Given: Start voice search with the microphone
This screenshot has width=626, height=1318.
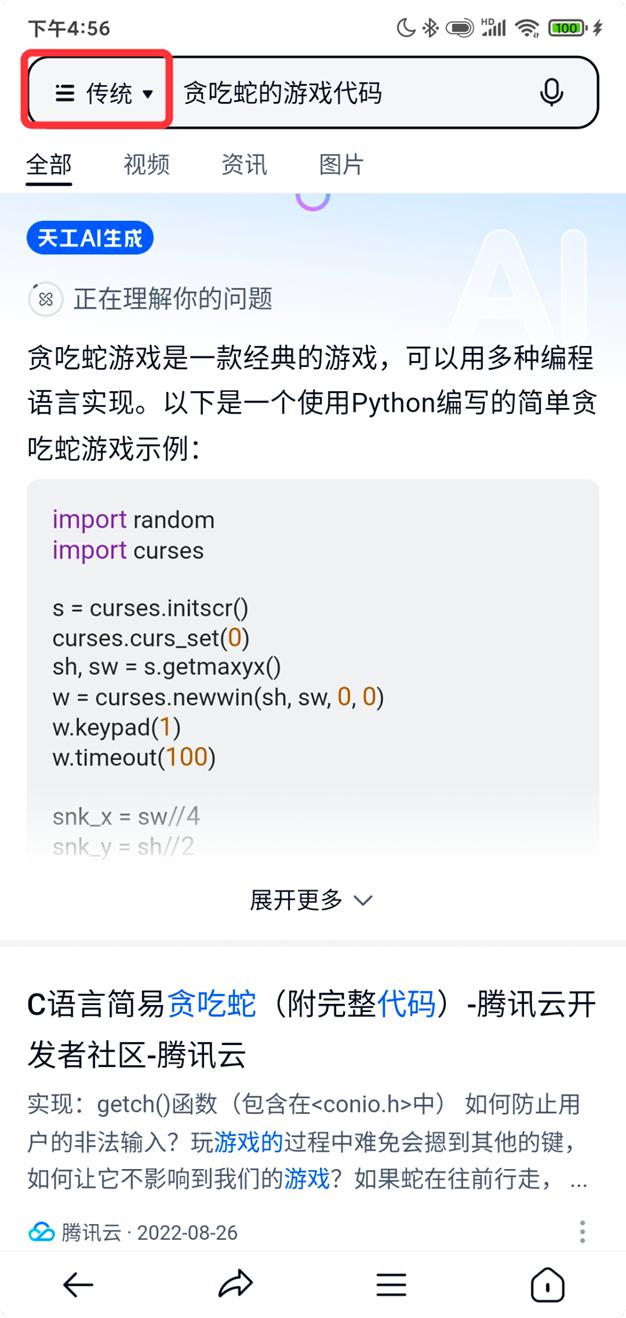Looking at the screenshot, I should click(x=551, y=94).
